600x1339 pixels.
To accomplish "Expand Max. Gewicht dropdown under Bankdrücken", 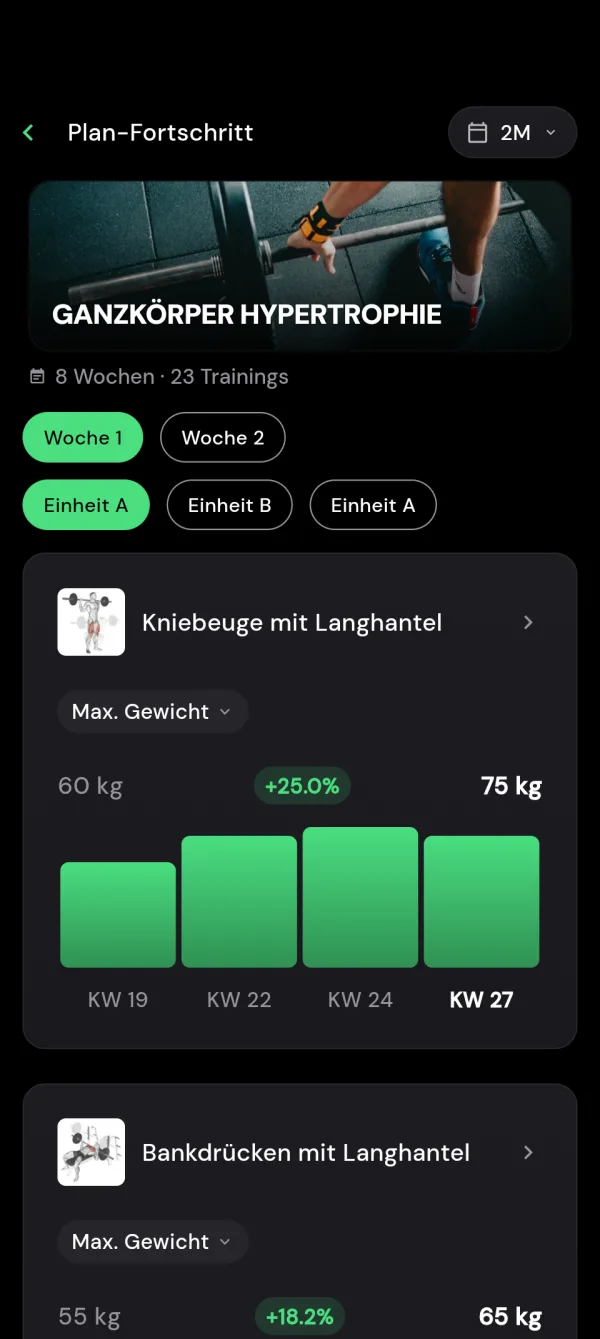I will coord(152,1242).
